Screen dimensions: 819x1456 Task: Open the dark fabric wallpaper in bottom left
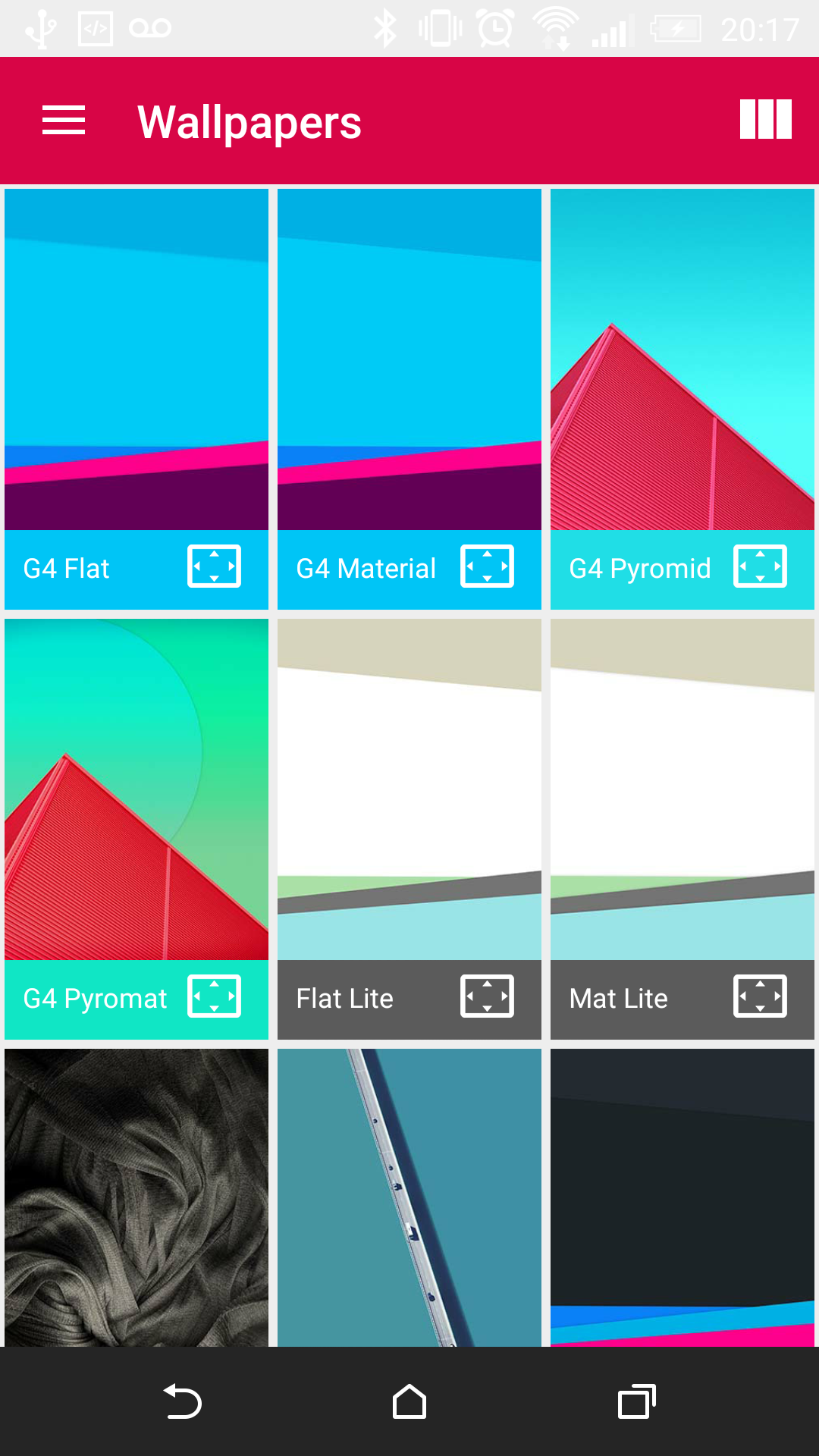point(136,1198)
